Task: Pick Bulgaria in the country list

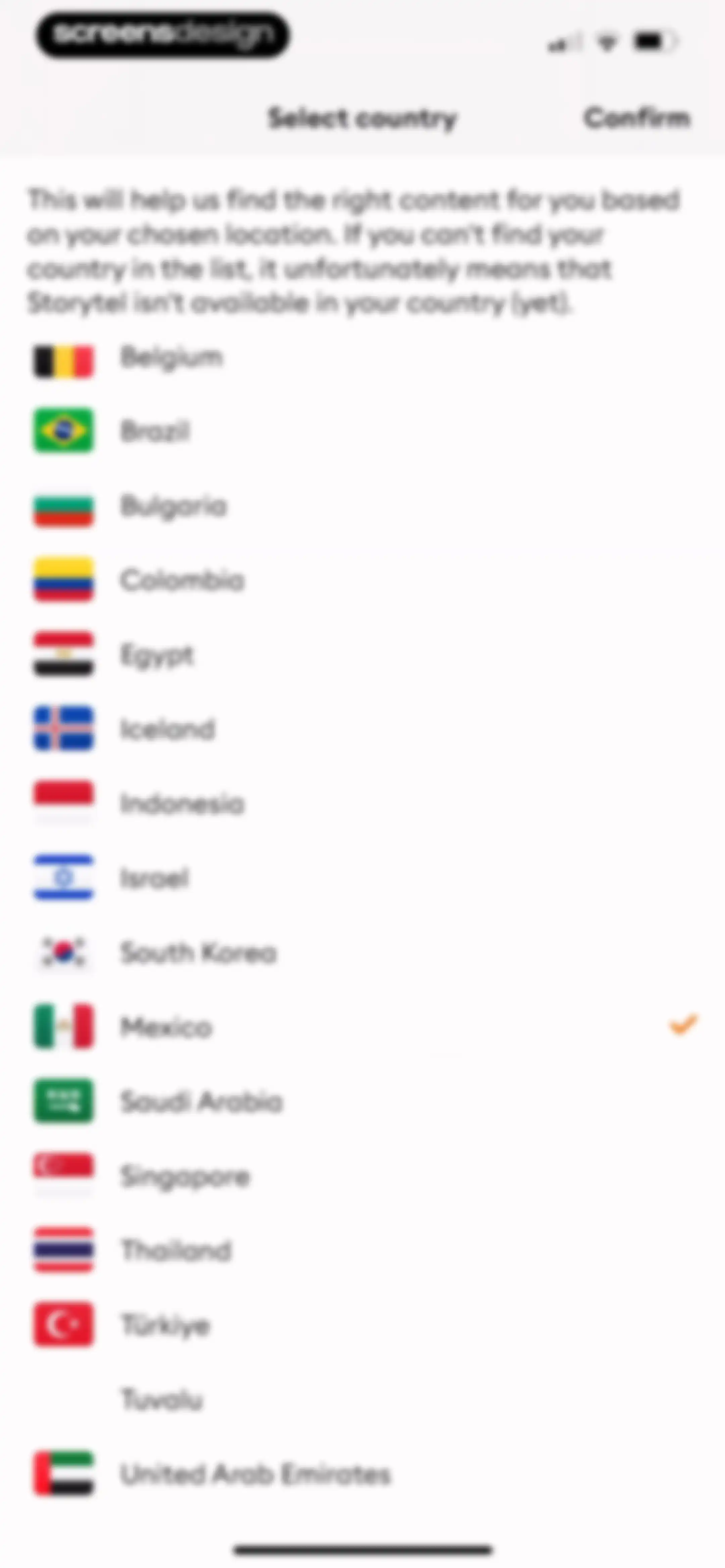Action: [362, 506]
